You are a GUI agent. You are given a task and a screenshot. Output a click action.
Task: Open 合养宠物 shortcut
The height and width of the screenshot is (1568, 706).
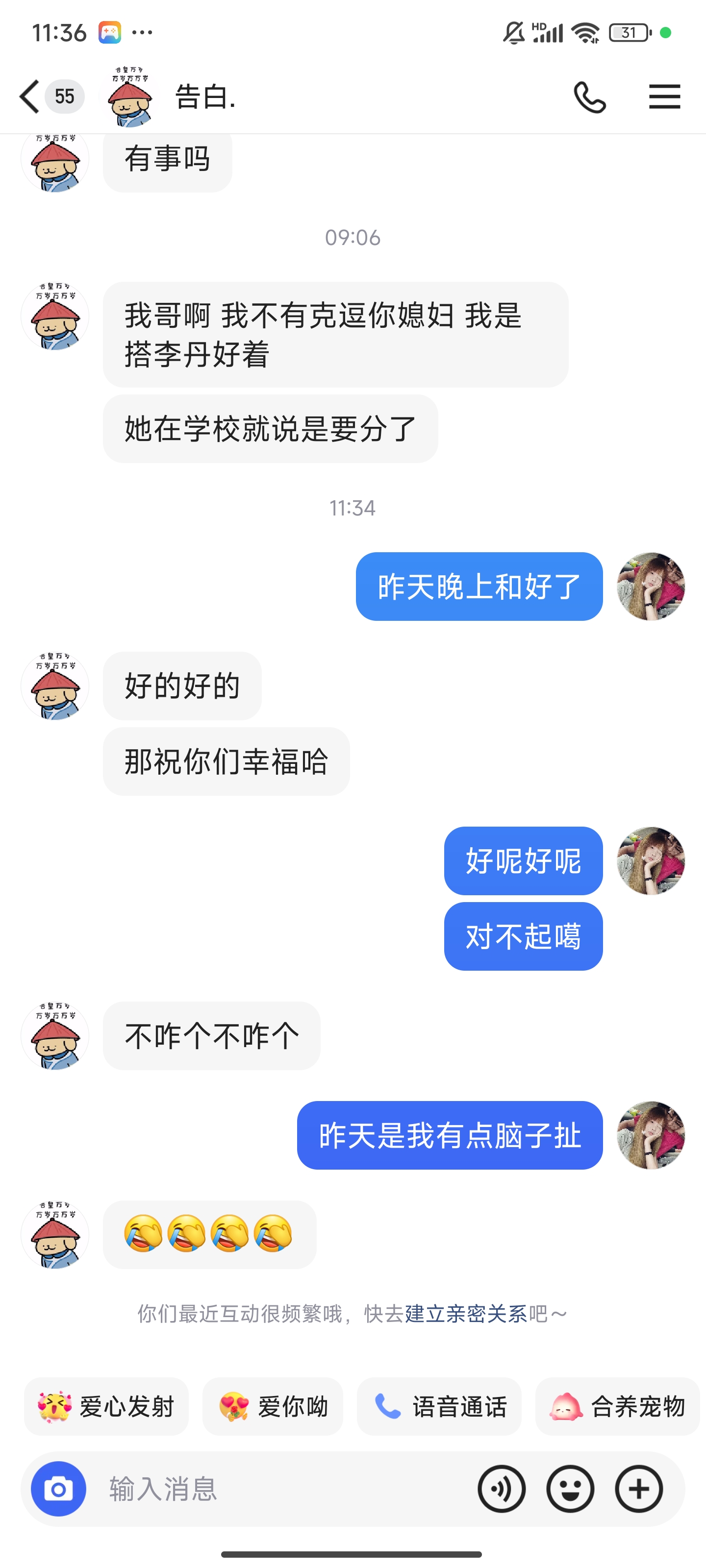pyautogui.click(x=617, y=1407)
